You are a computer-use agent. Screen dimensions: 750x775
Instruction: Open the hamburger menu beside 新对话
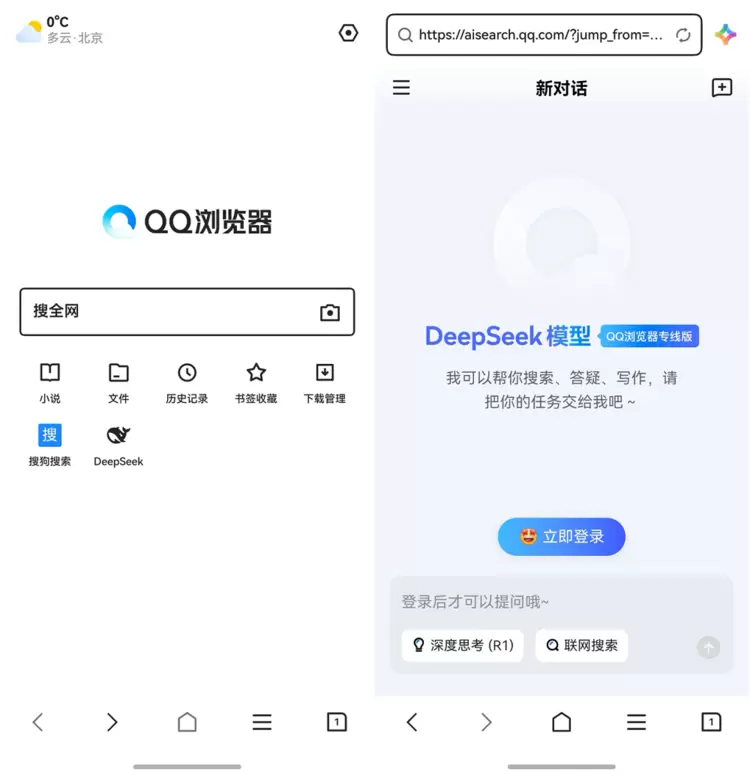[x=401, y=88]
